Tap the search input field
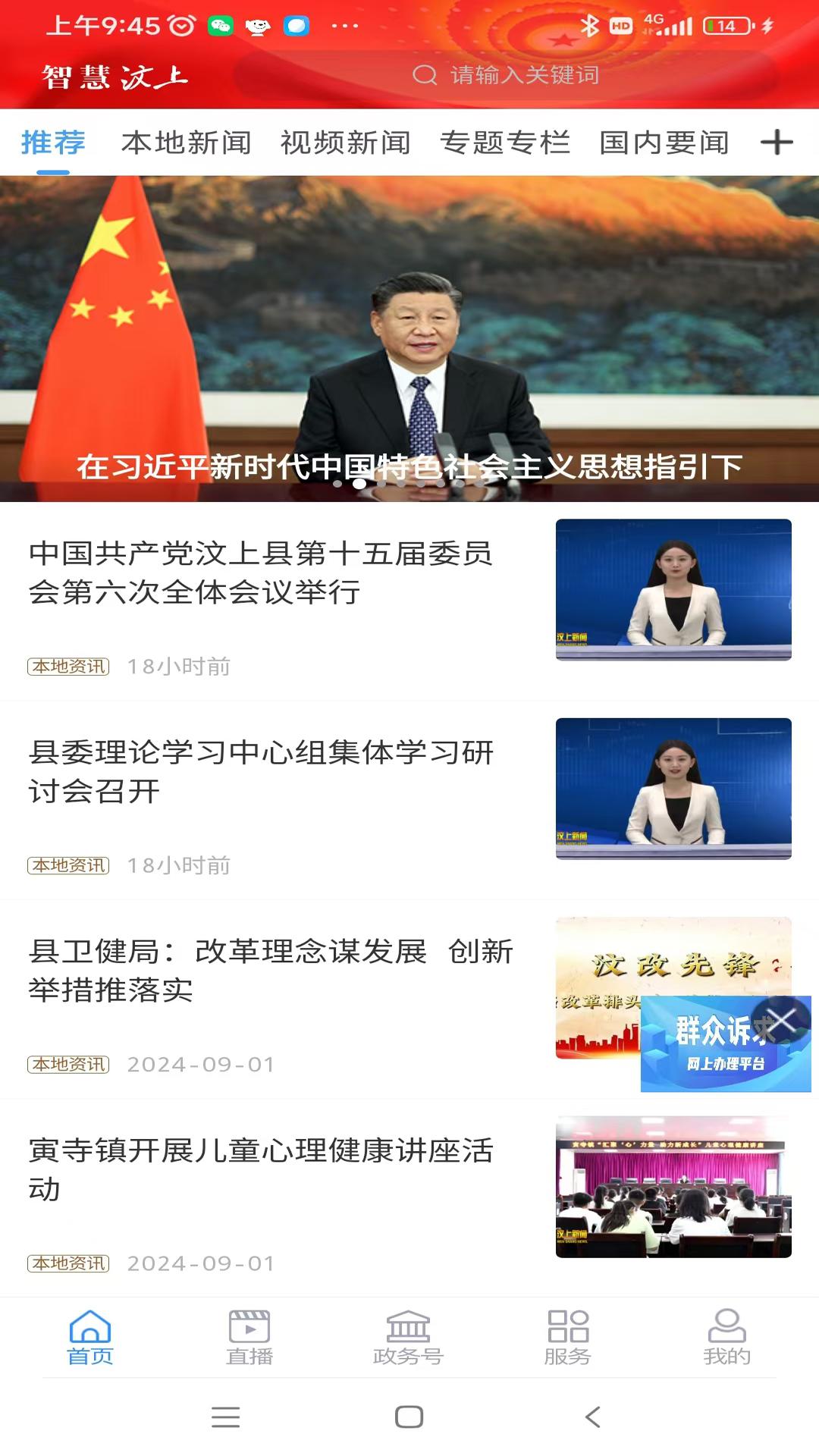The width and height of the screenshot is (819, 1456). point(523,74)
